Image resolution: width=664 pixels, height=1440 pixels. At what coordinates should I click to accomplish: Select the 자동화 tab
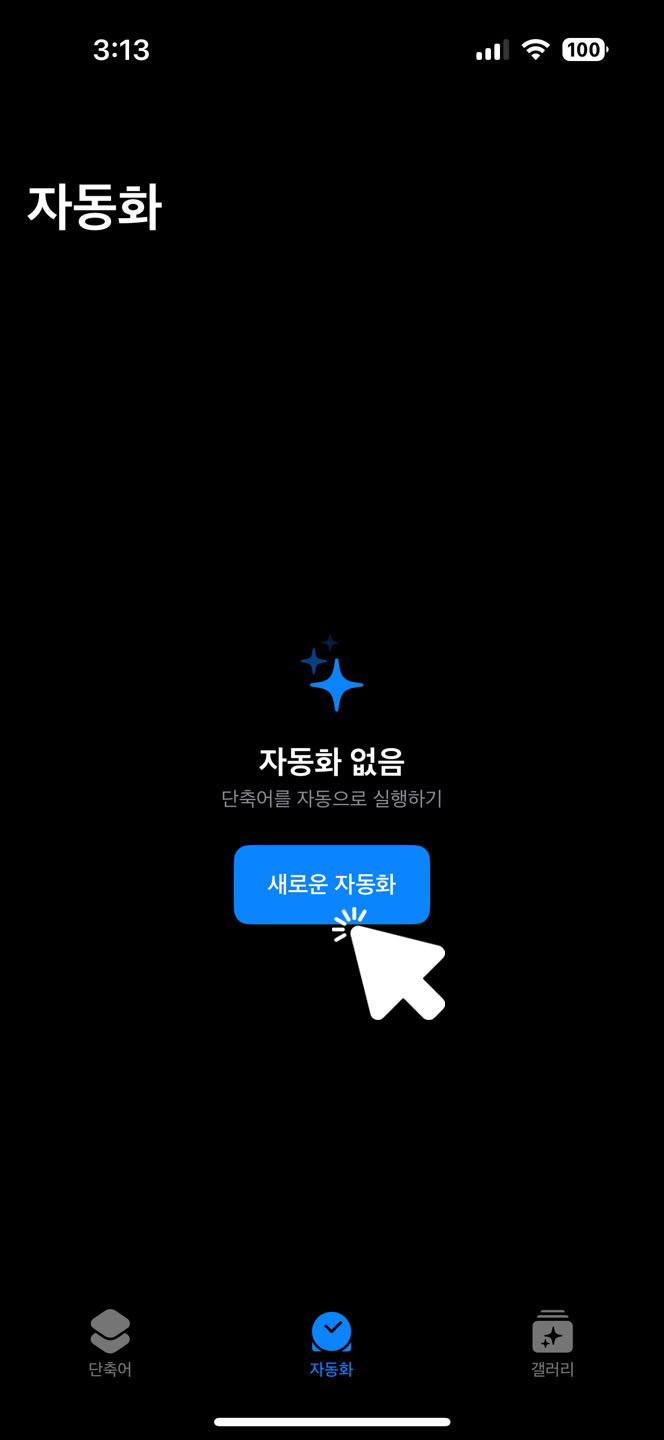coord(331,1343)
